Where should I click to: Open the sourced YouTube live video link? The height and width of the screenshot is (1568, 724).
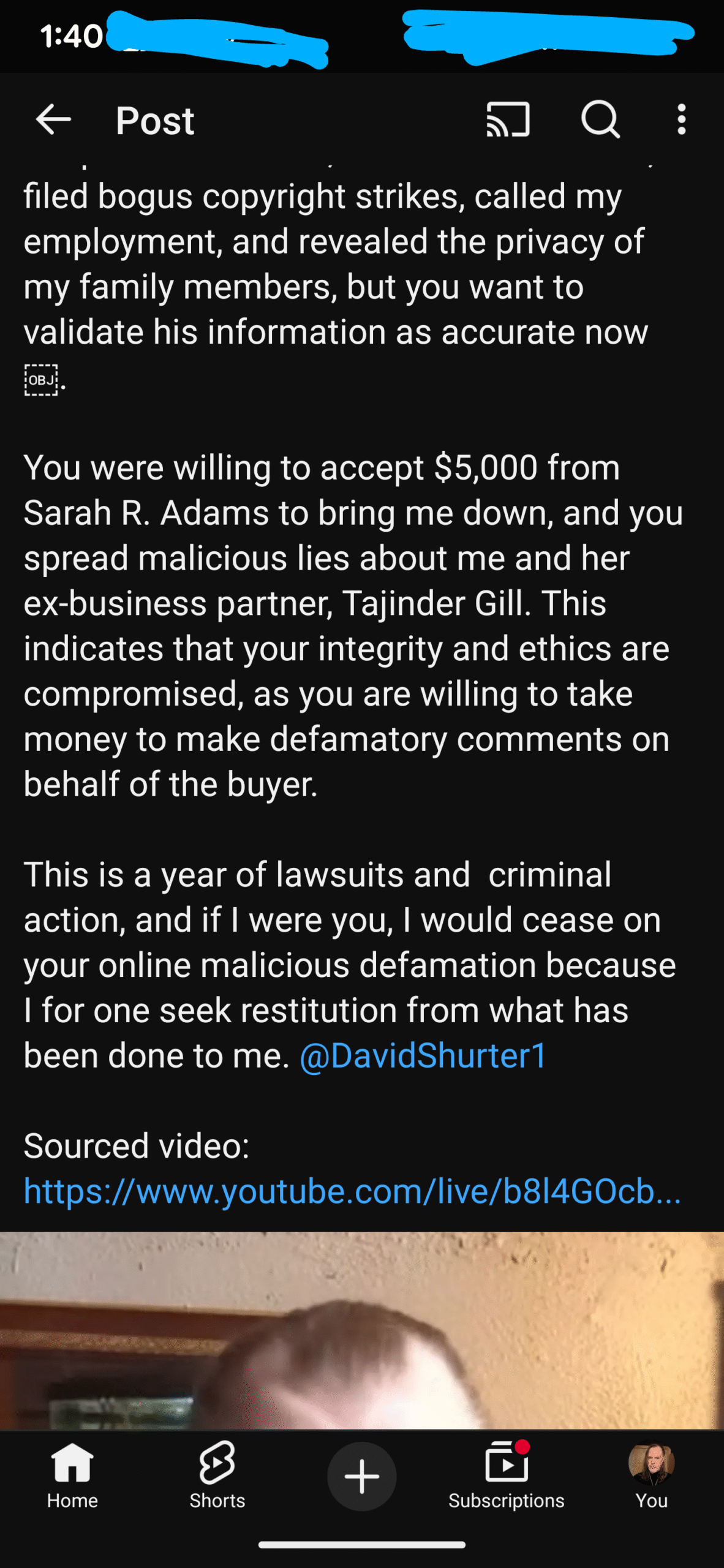352,1191
